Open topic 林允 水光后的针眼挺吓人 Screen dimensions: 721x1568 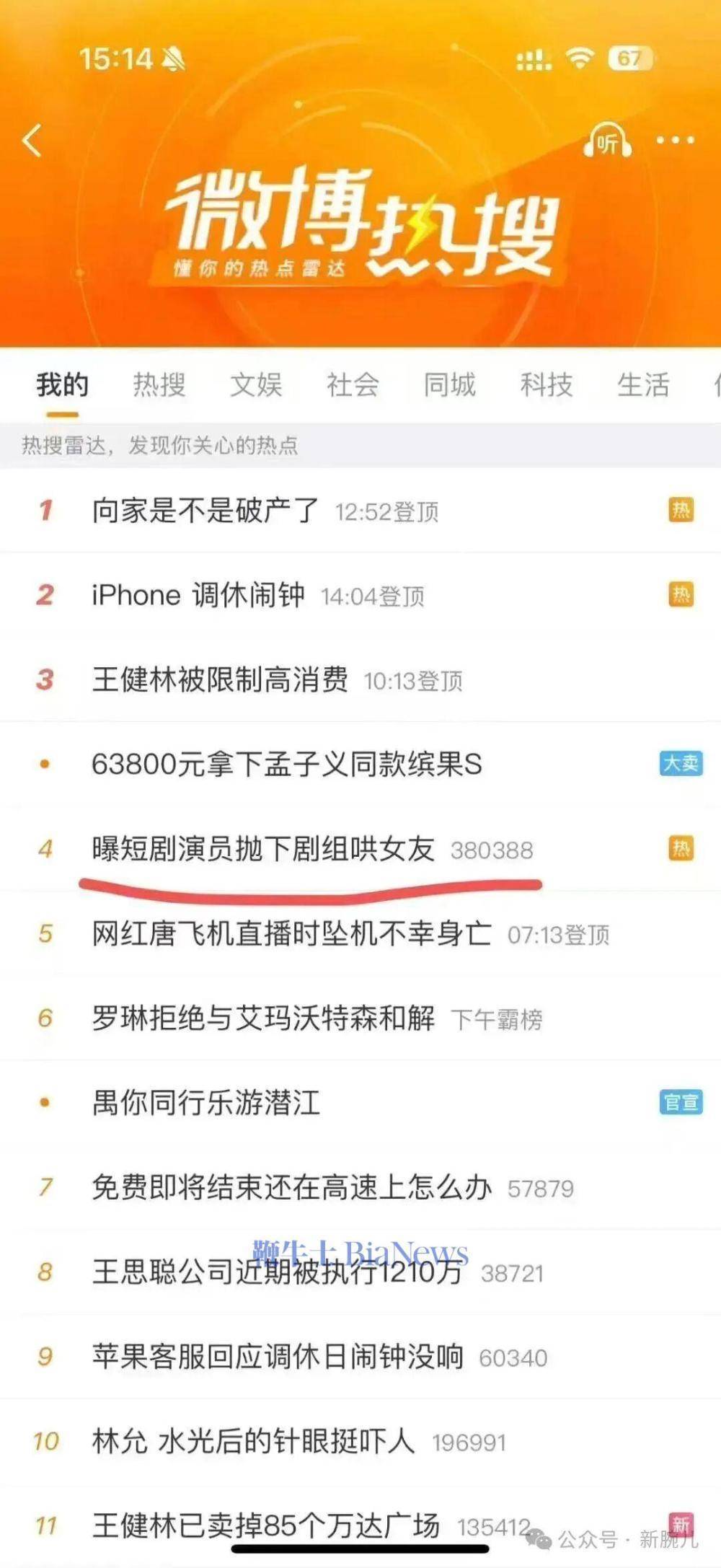(254, 1441)
